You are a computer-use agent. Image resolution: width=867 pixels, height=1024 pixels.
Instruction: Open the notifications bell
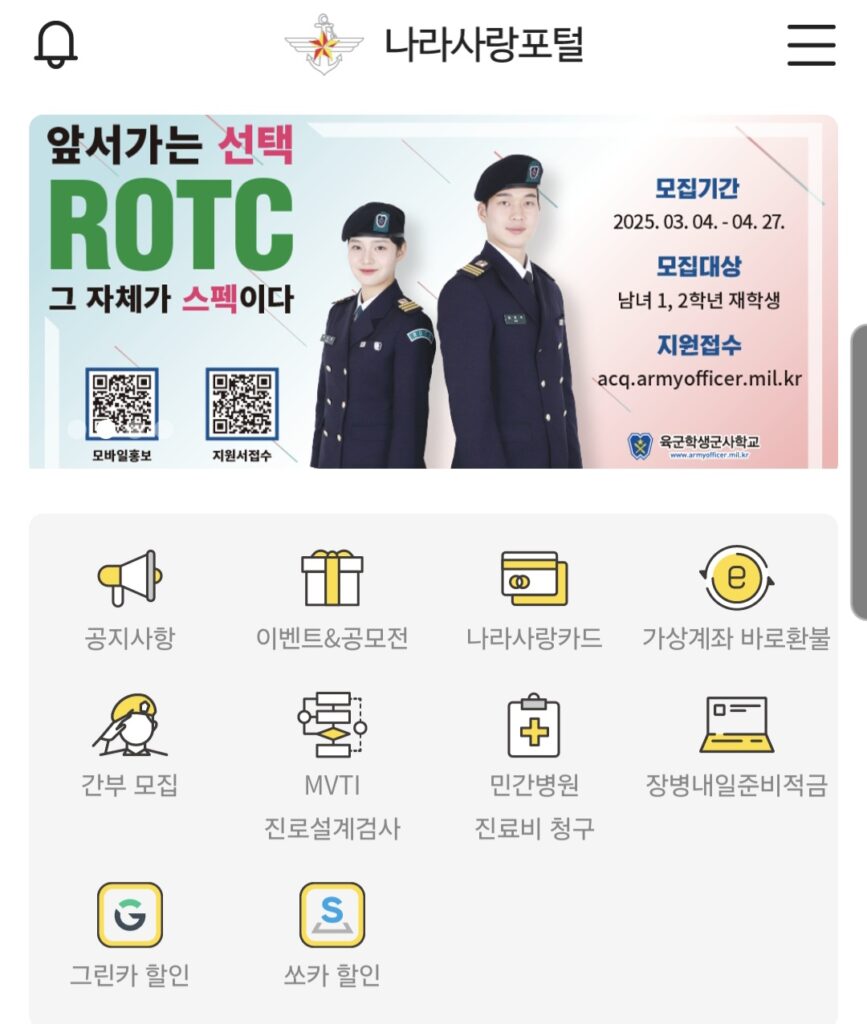pos(56,44)
